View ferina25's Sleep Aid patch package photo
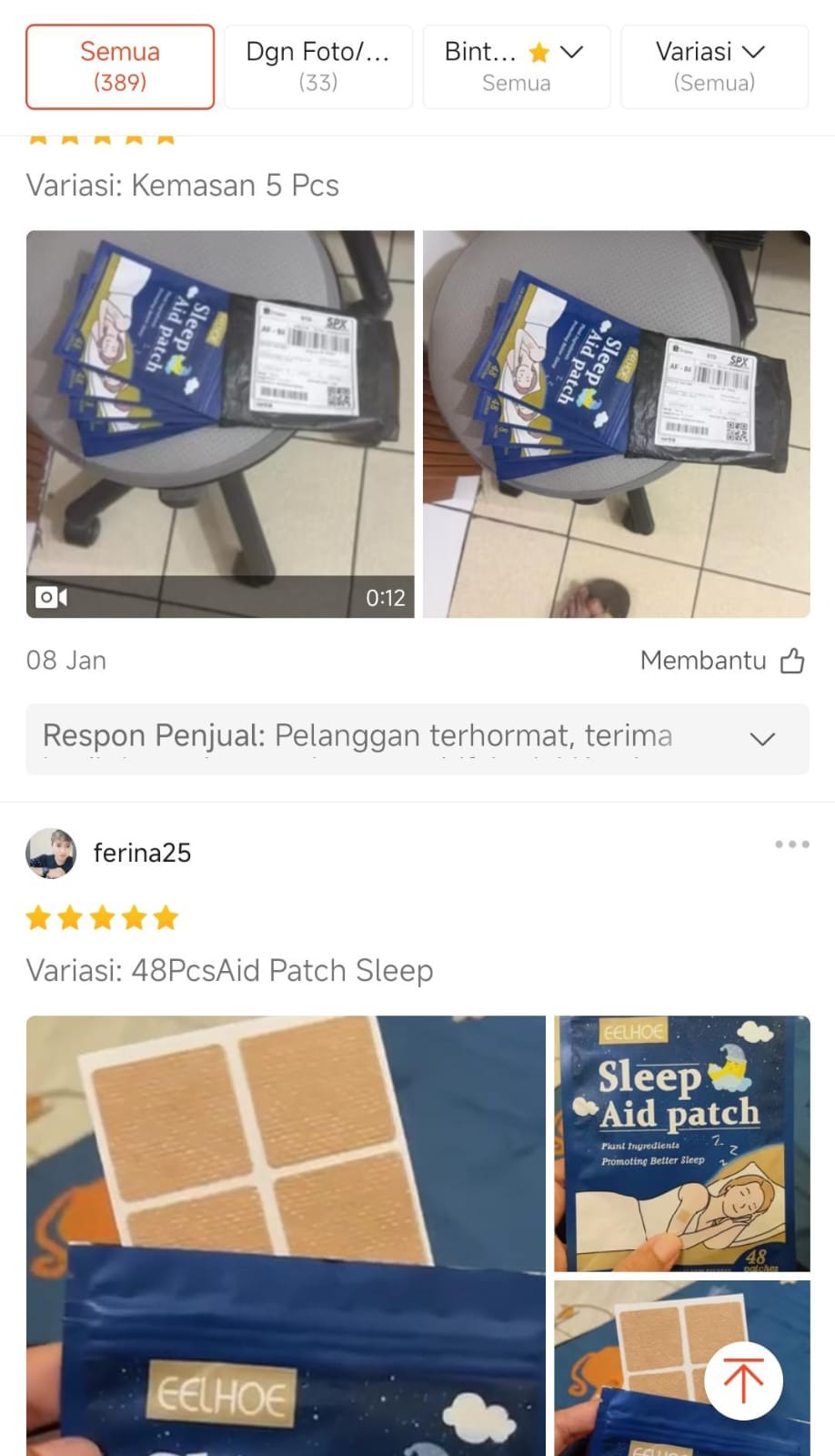The width and height of the screenshot is (835, 1456). click(x=681, y=1143)
